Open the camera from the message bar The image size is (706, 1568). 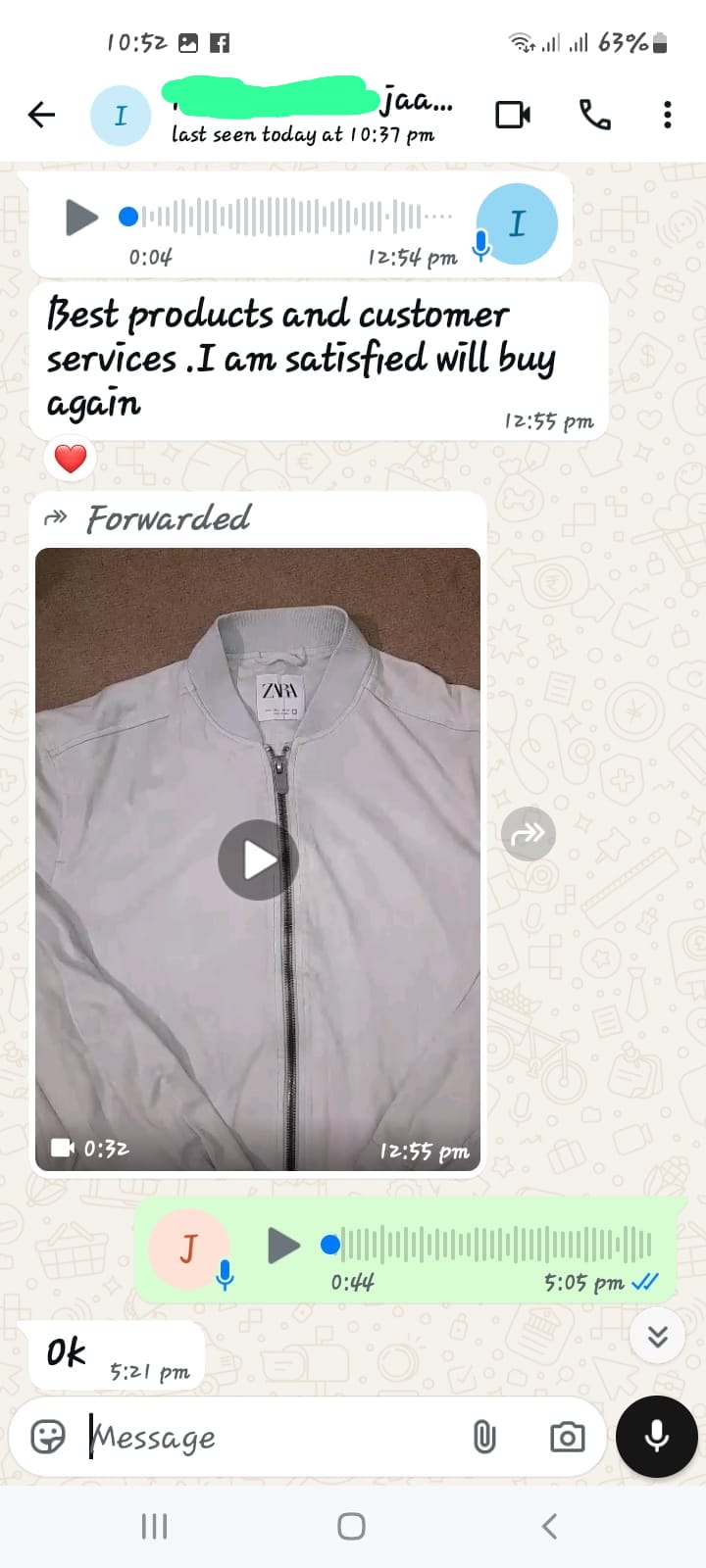[567, 1437]
